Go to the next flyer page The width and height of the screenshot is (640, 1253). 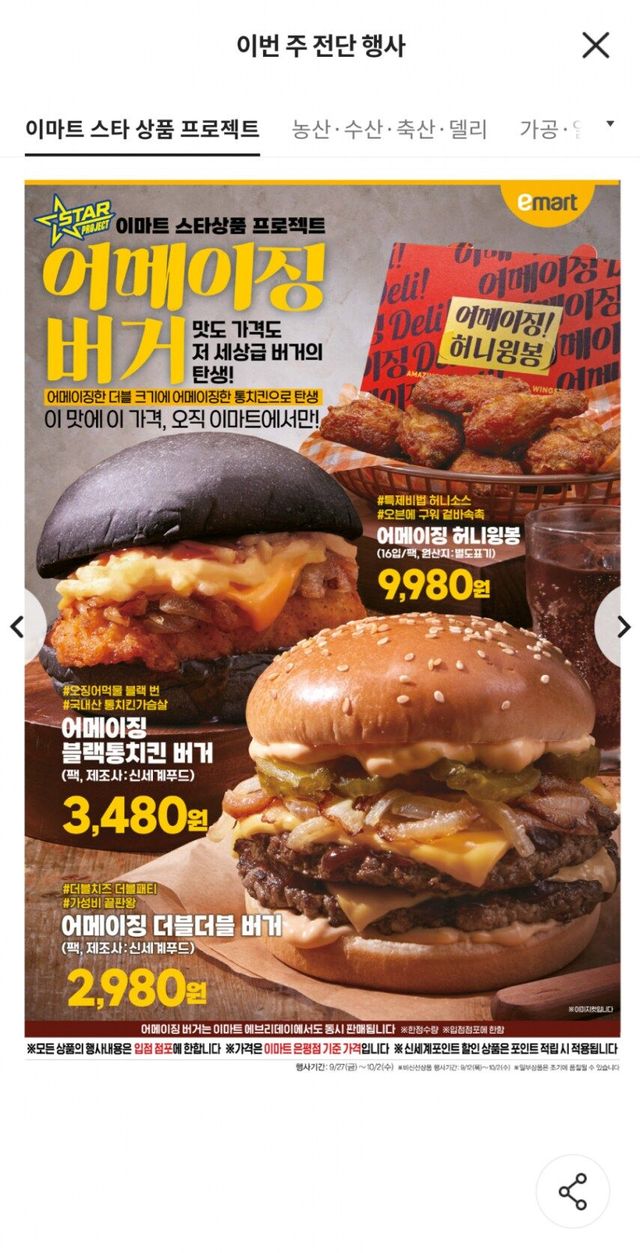pyautogui.click(x=622, y=627)
